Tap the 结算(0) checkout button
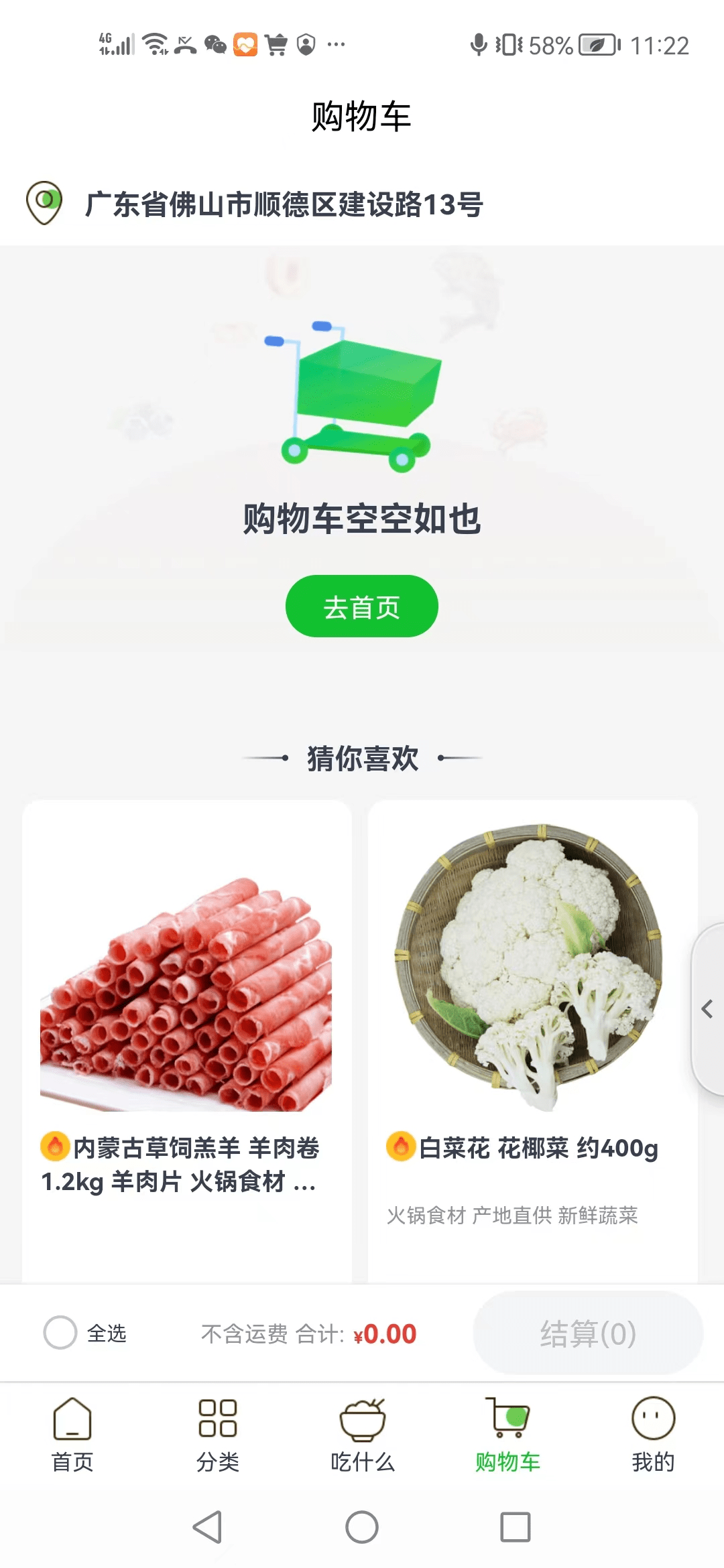 pos(588,1333)
